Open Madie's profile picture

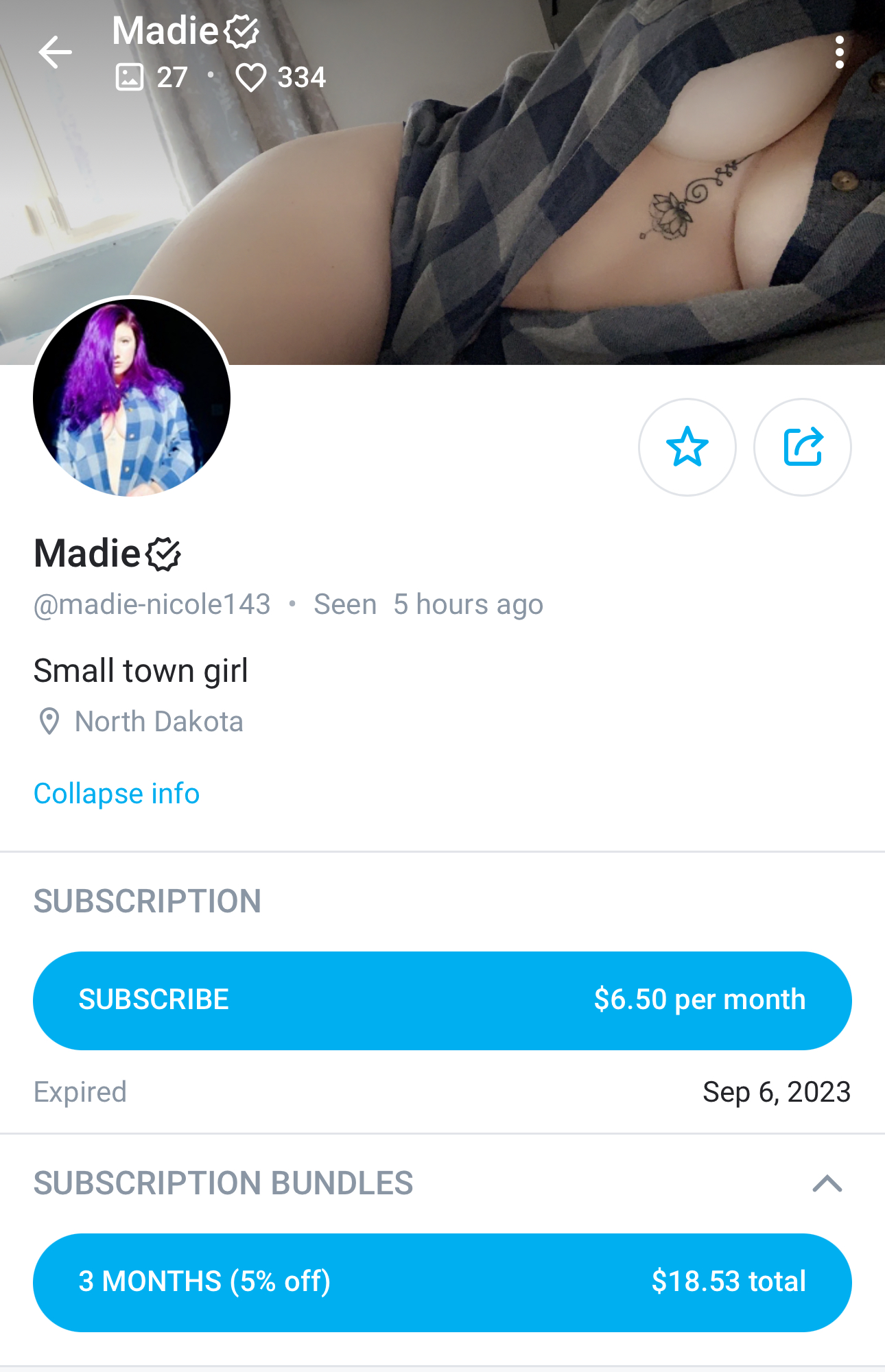pos(132,397)
